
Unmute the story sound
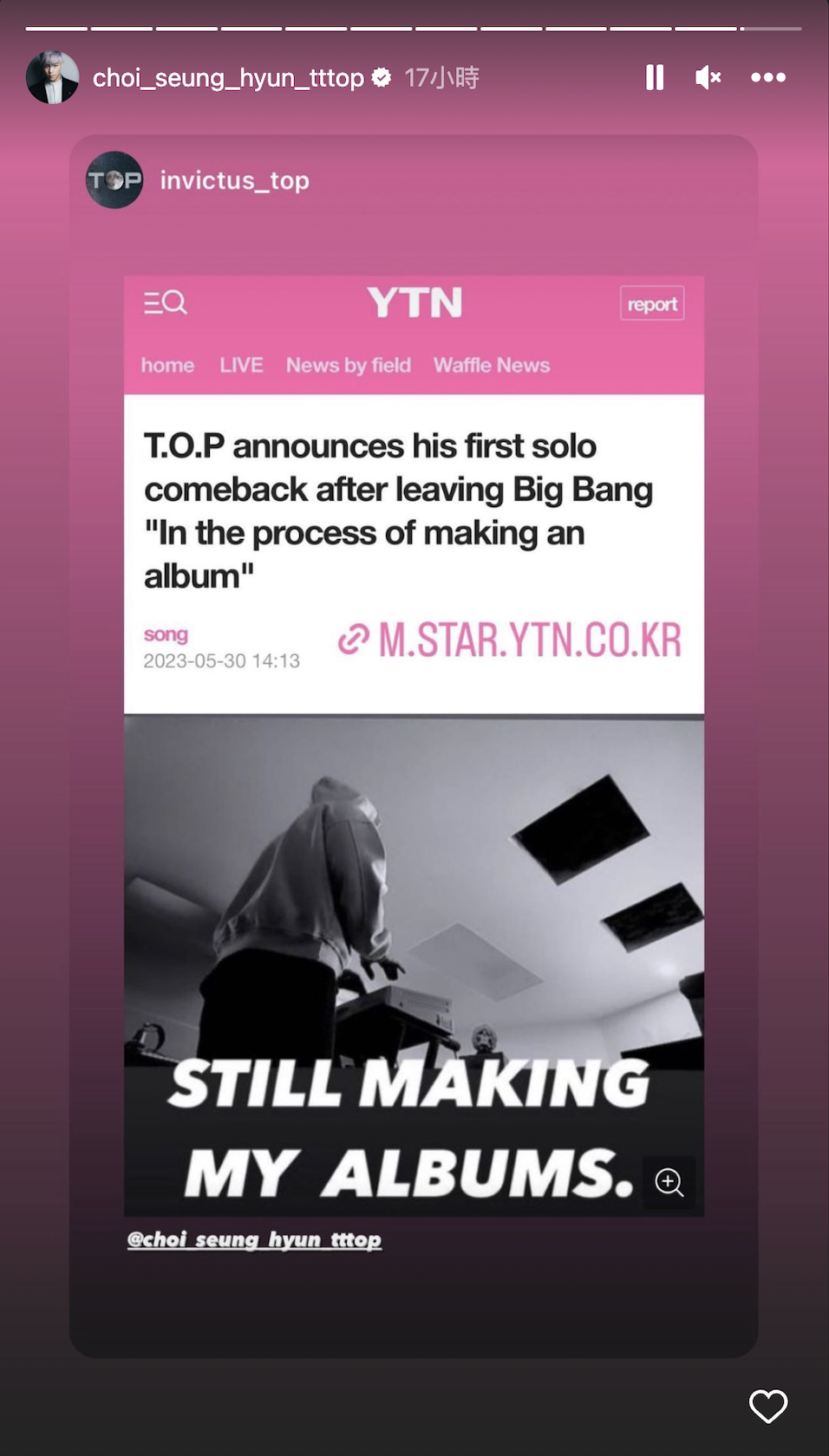click(x=708, y=78)
